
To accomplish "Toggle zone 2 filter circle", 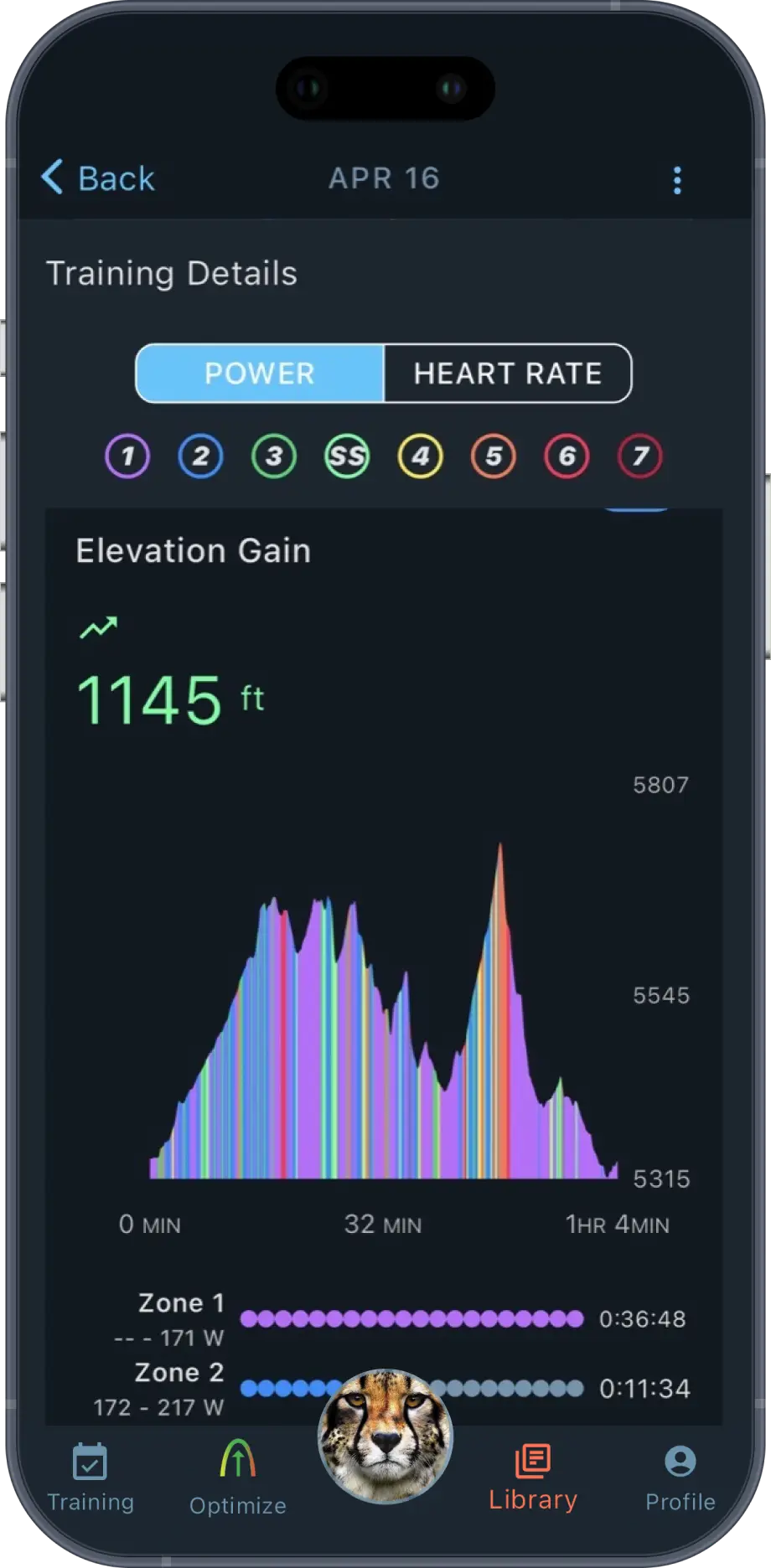I will click(200, 456).
